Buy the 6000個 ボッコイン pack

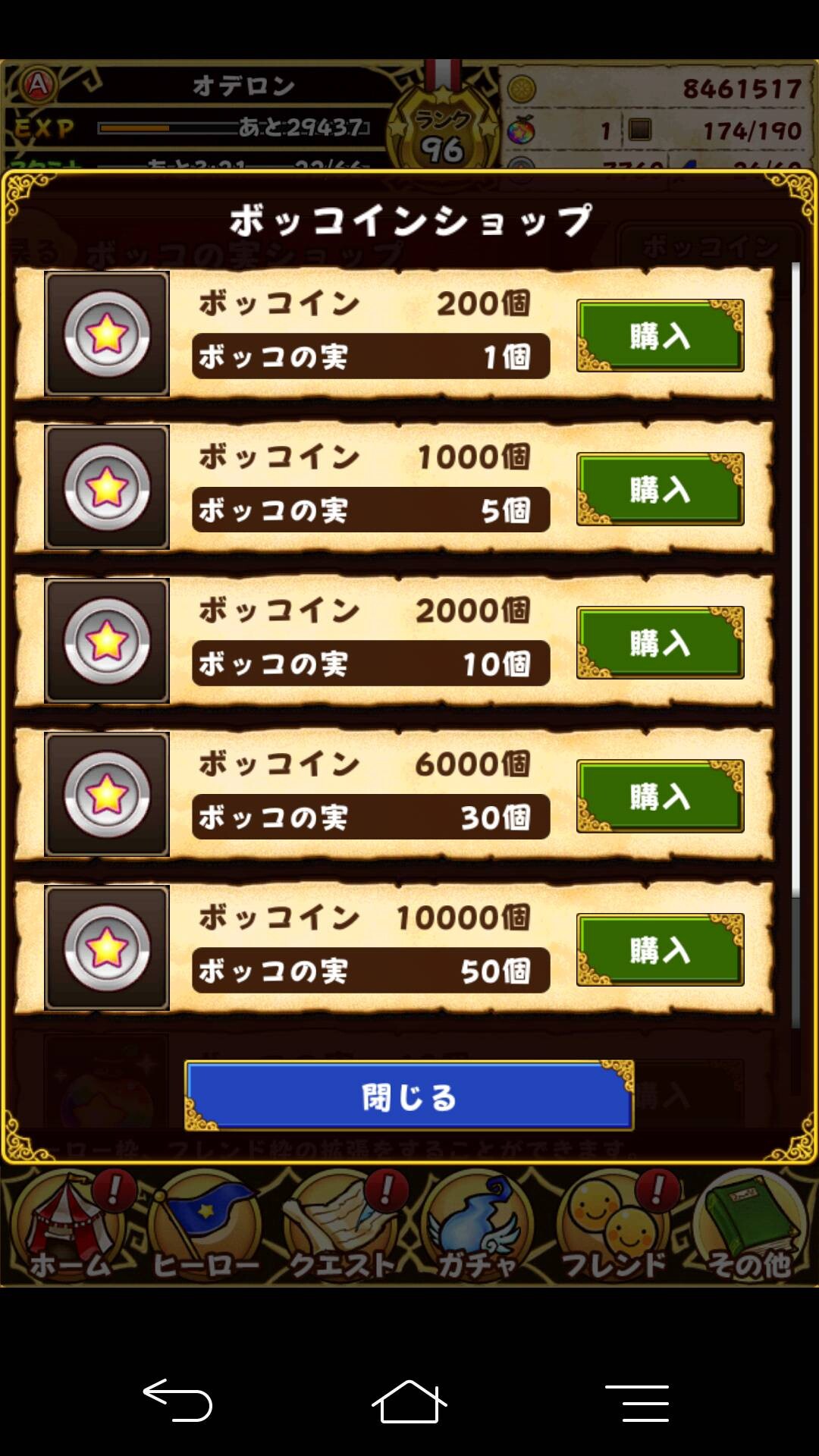pyautogui.click(x=660, y=796)
